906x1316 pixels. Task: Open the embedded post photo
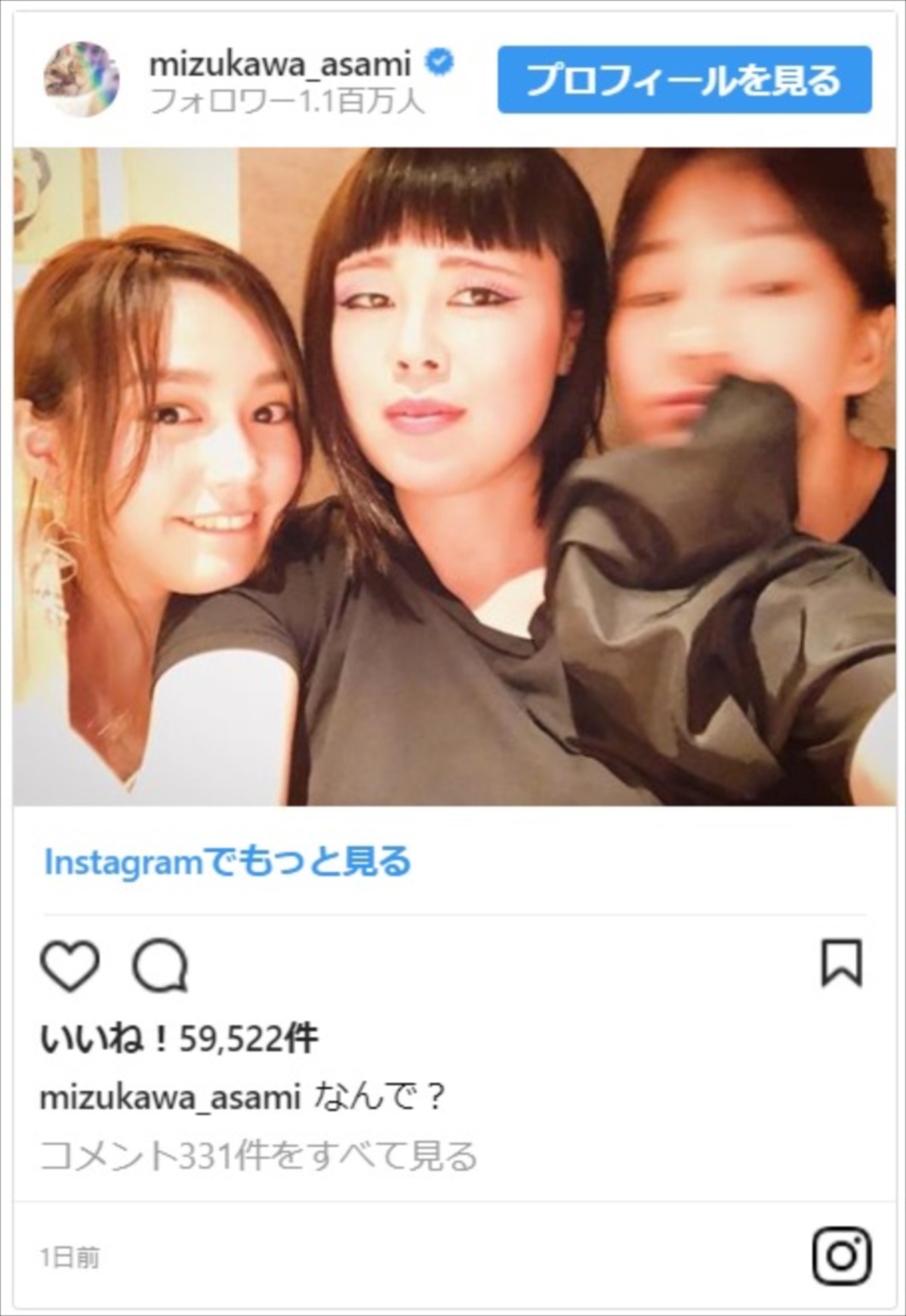click(453, 476)
